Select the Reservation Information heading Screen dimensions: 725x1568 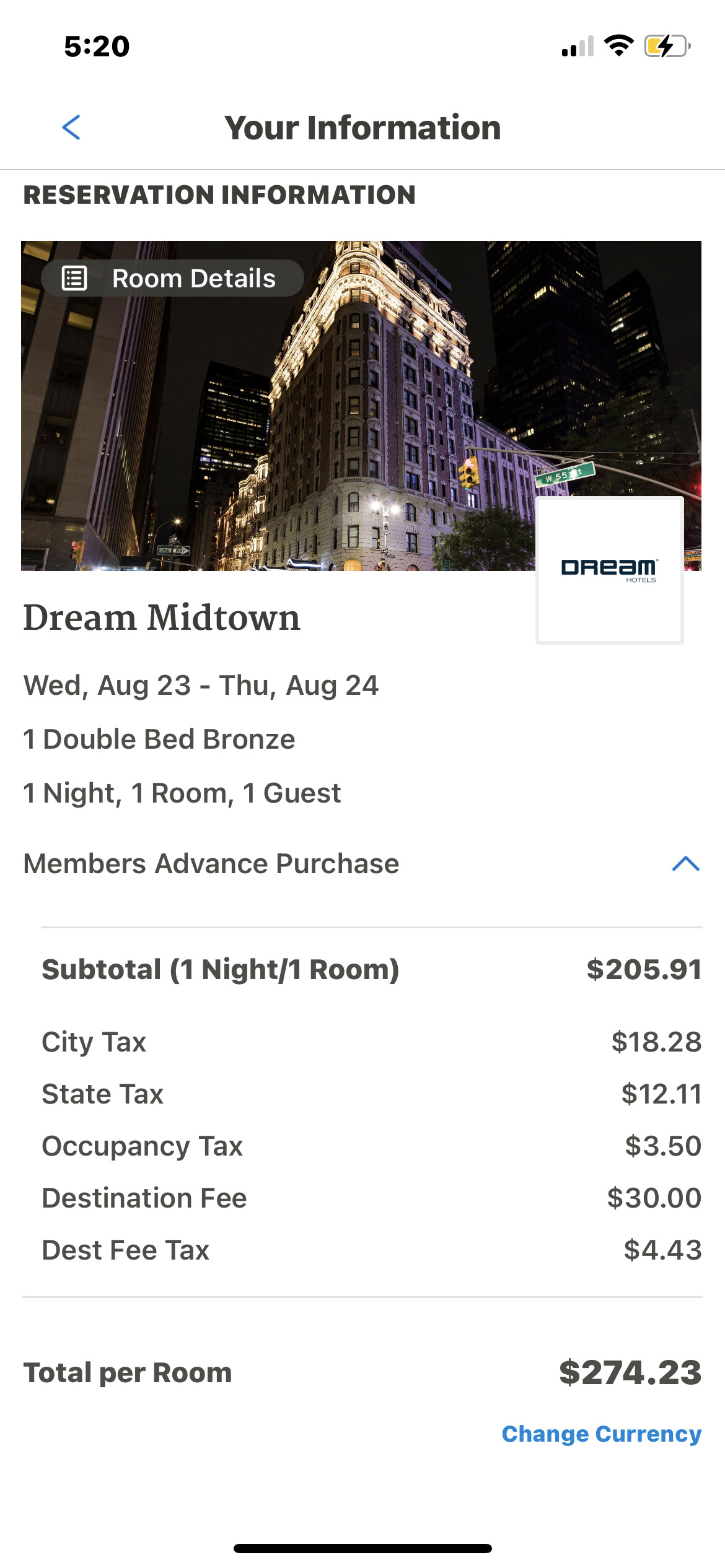tap(219, 195)
